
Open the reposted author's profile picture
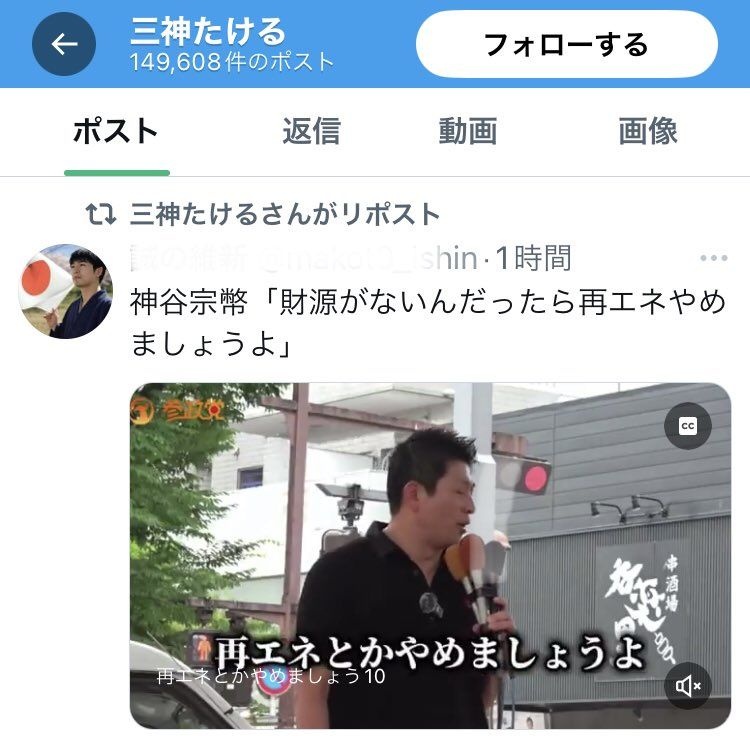tap(66, 291)
